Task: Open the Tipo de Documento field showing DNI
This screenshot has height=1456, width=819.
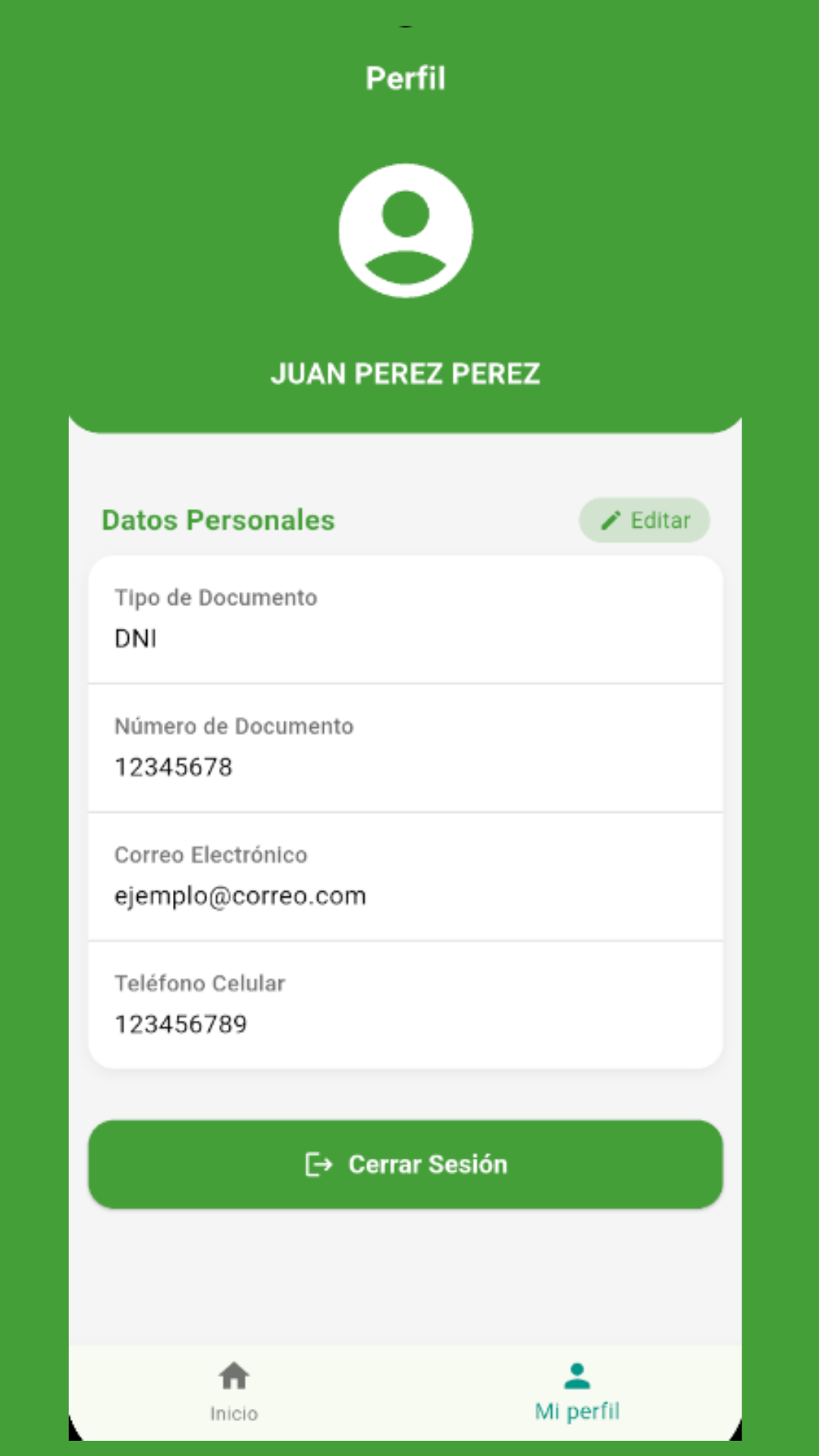Action: click(x=406, y=618)
